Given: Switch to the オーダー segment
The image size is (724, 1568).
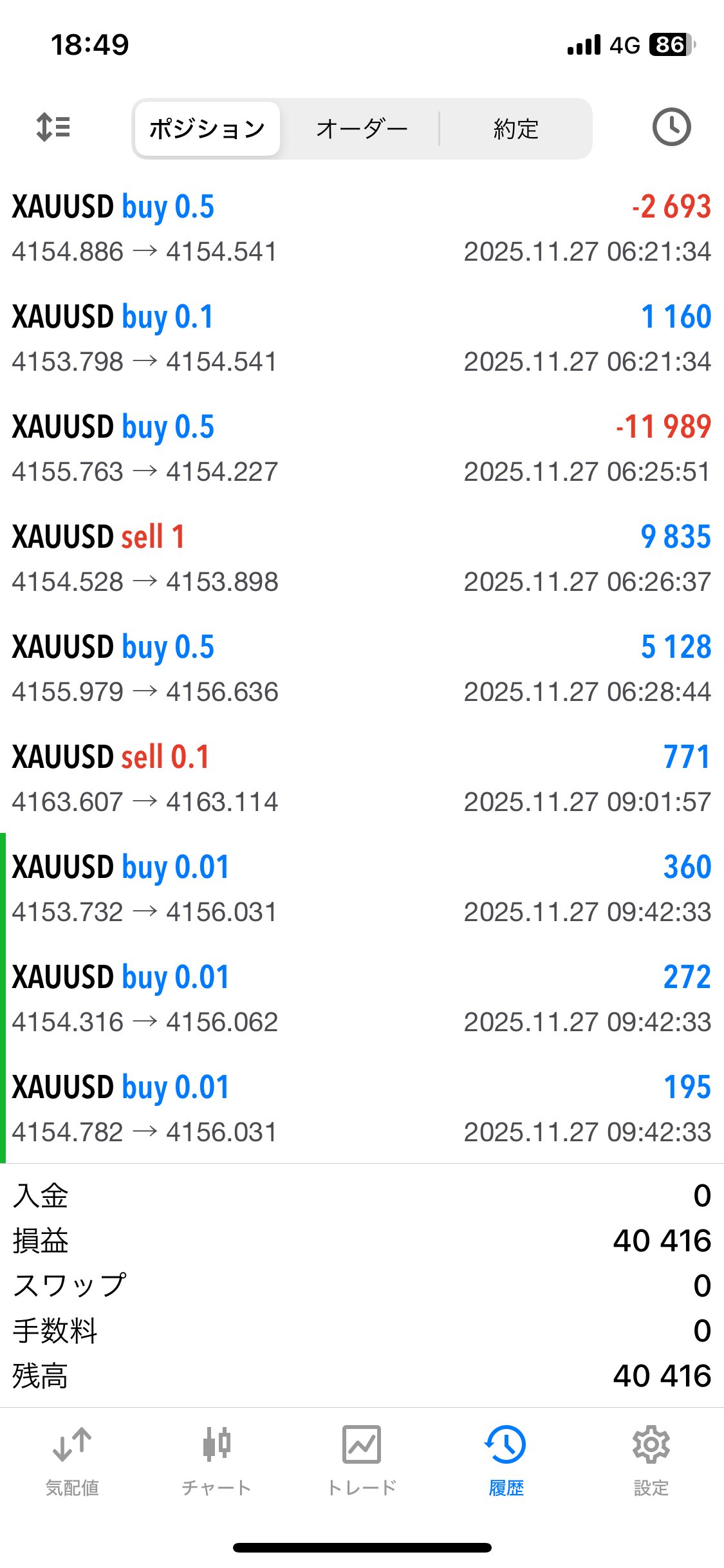Looking at the screenshot, I should tap(362, 129).
